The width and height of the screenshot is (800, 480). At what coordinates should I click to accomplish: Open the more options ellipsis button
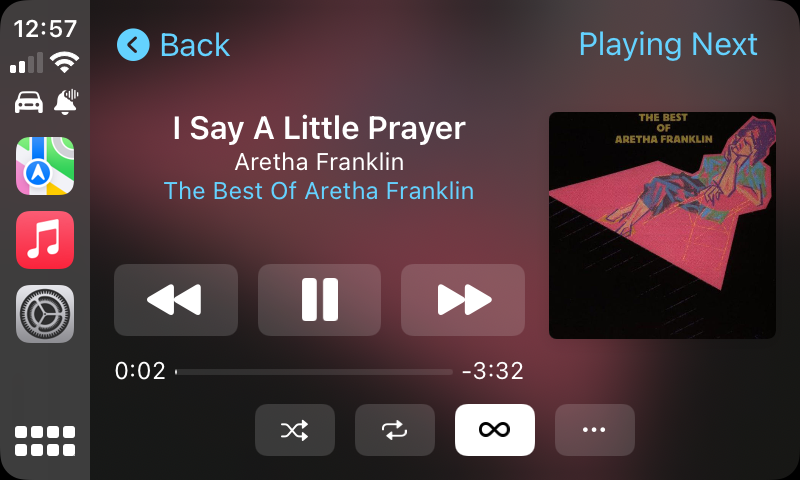(x=594, y=430)
